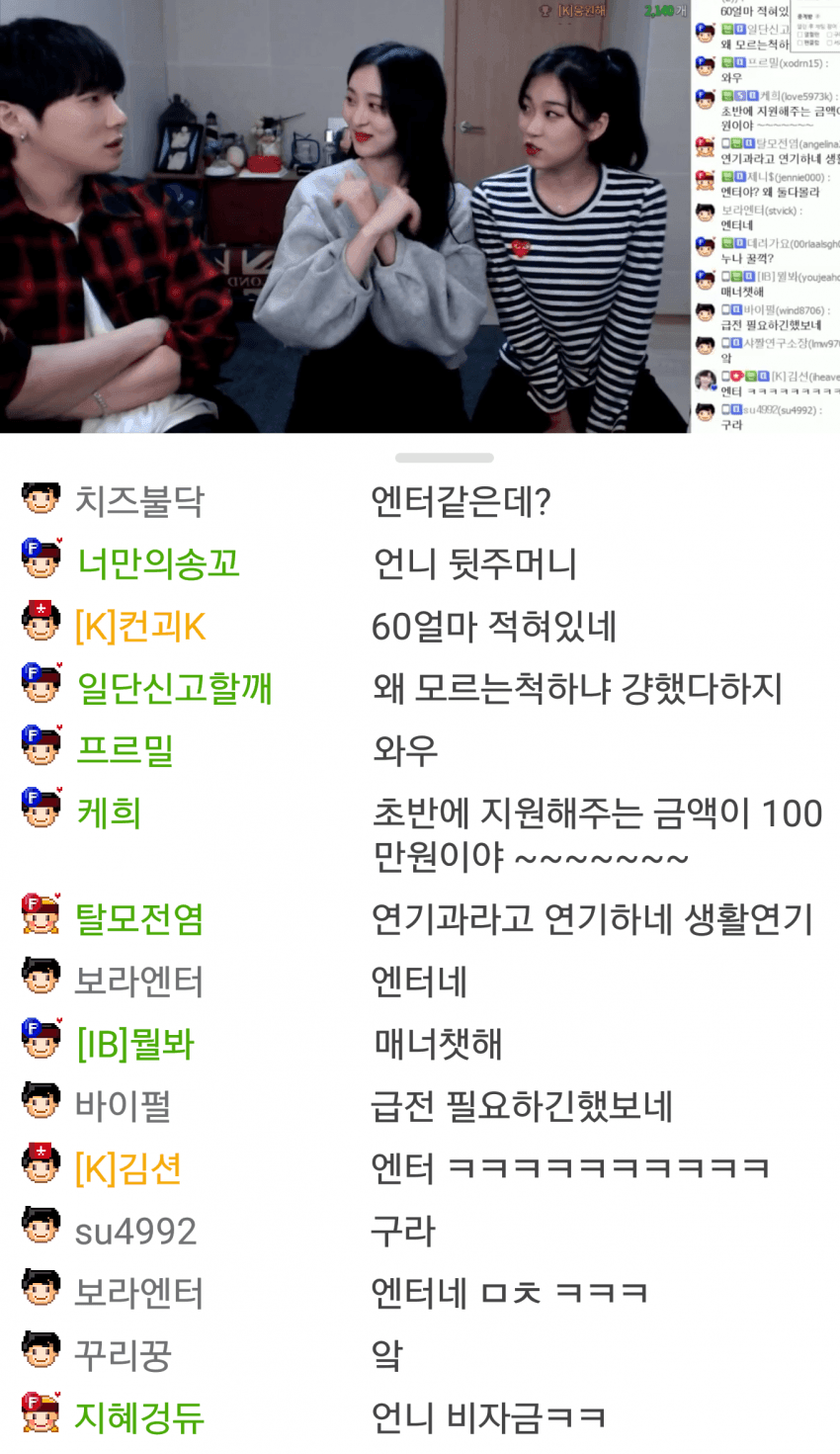Select [IB]뭘봐's chat message
This screenshot has height=1454, width=840.
coord(438,1044)
